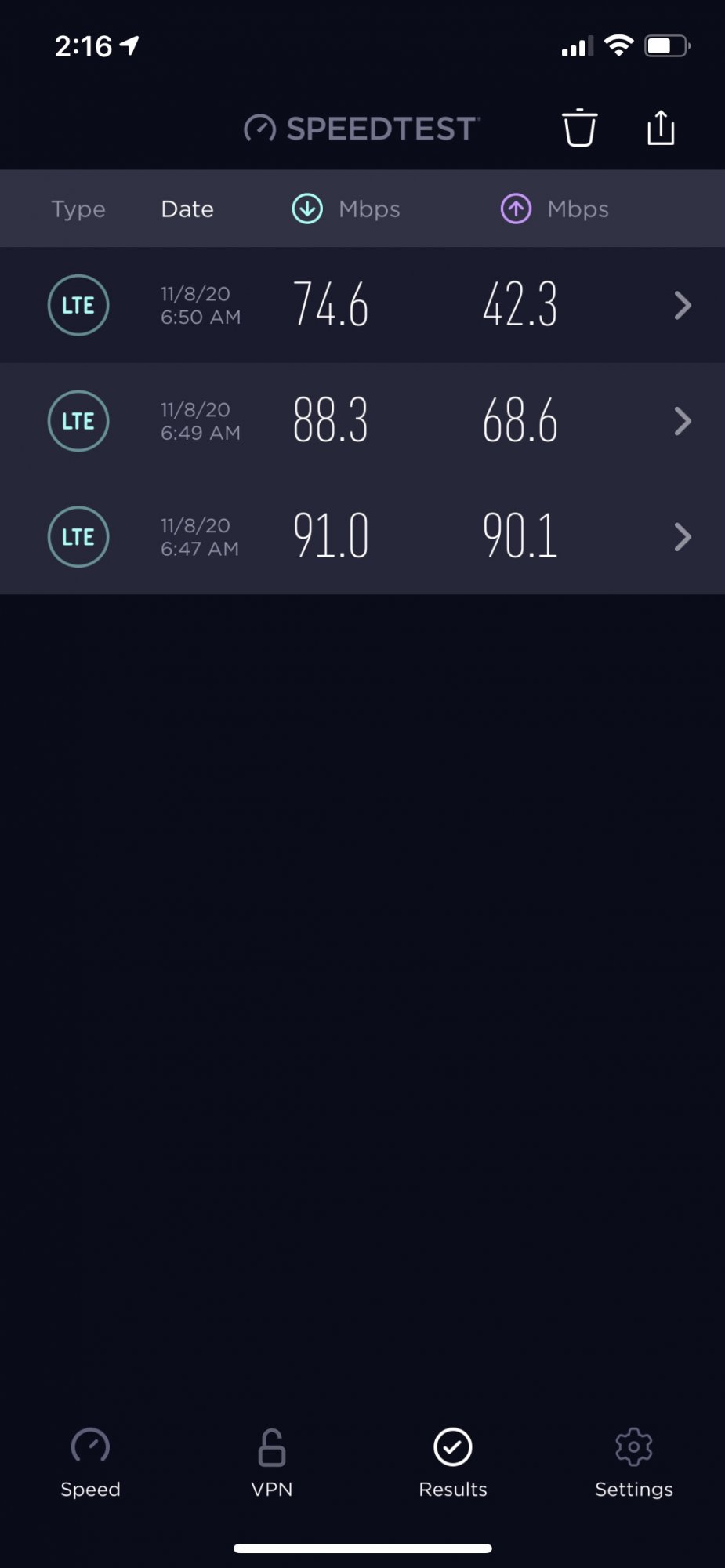The height and width of the screenshot is (1568, 725).
Task: Open the 6:49 AM test result
Action: tap(362, 421)
